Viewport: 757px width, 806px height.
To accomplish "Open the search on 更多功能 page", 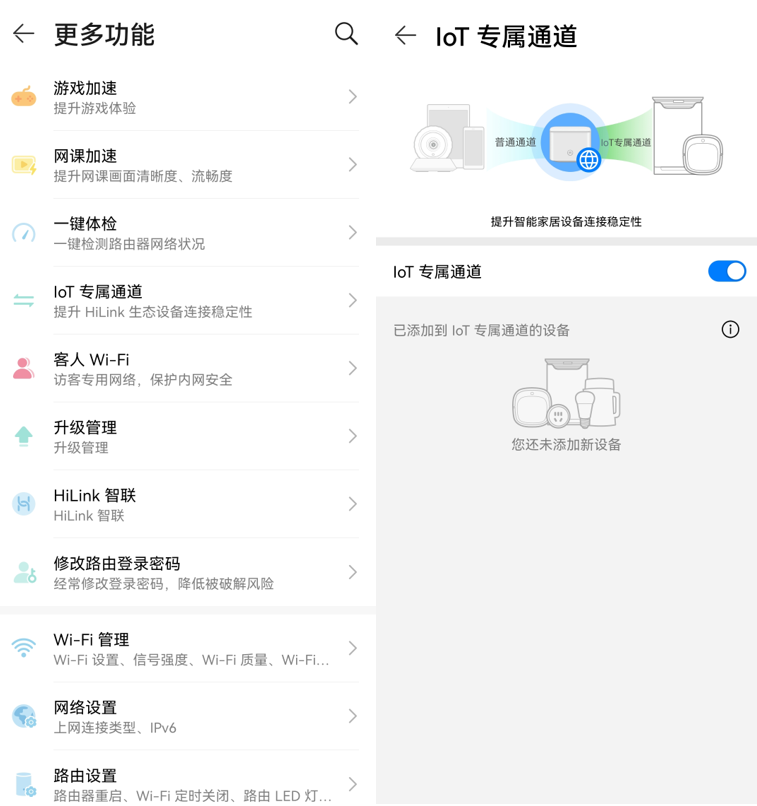I will 346,33.
